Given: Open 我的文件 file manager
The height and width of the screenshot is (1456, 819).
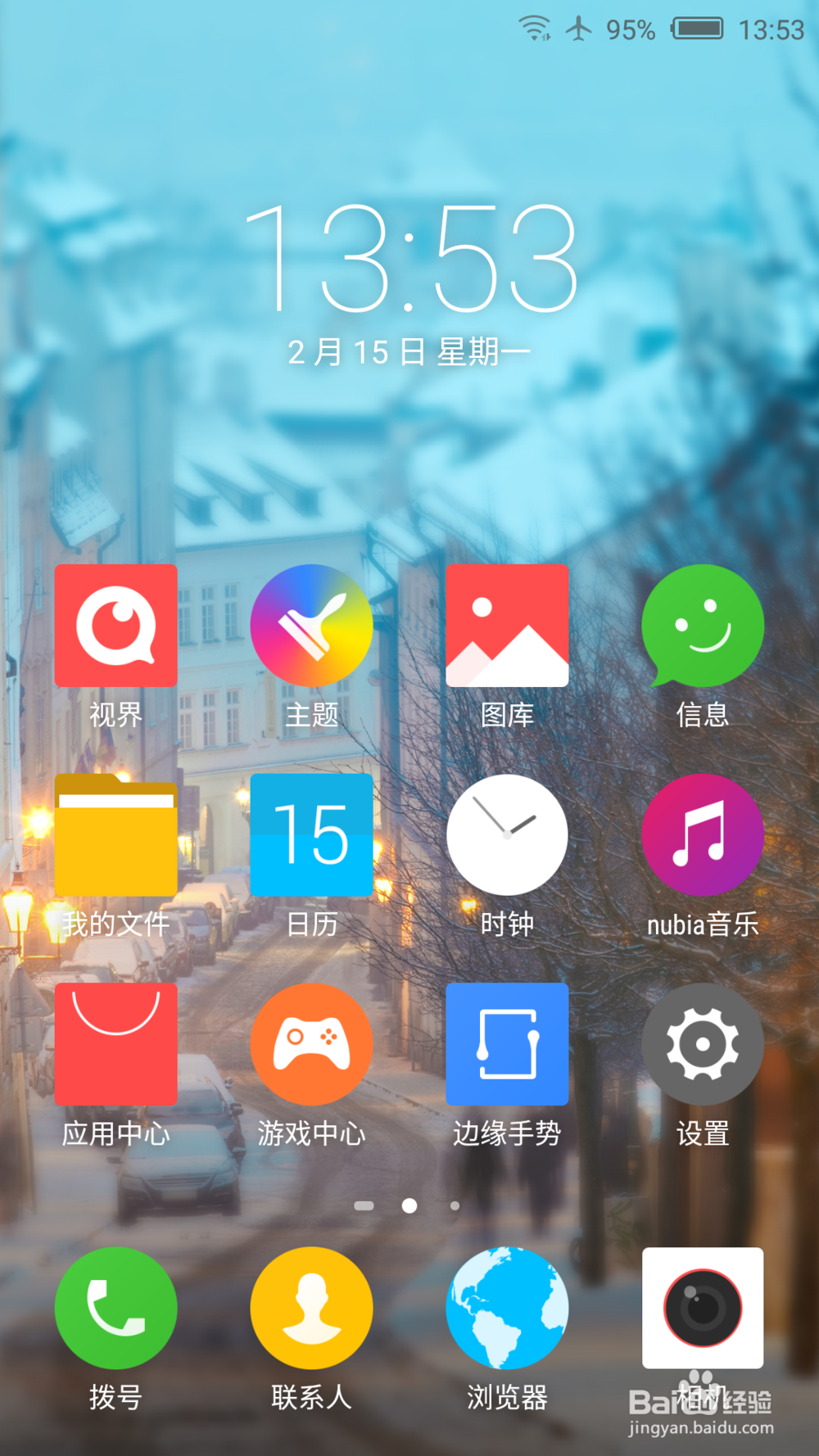Looking at the screenshot, I should pos(115,834).
